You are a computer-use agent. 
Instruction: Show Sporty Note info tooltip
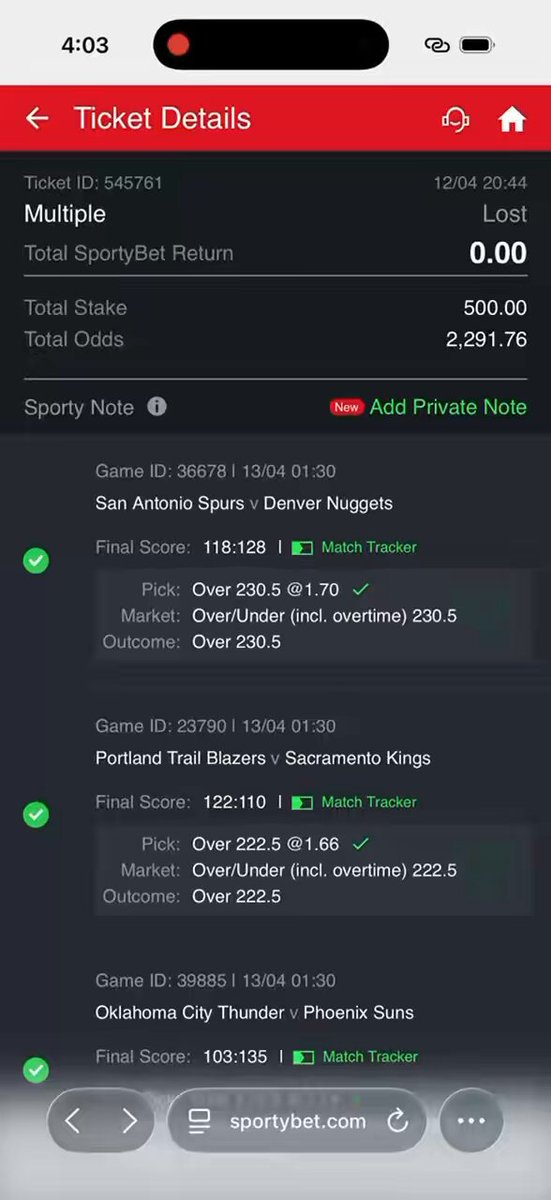click(157, 407)
